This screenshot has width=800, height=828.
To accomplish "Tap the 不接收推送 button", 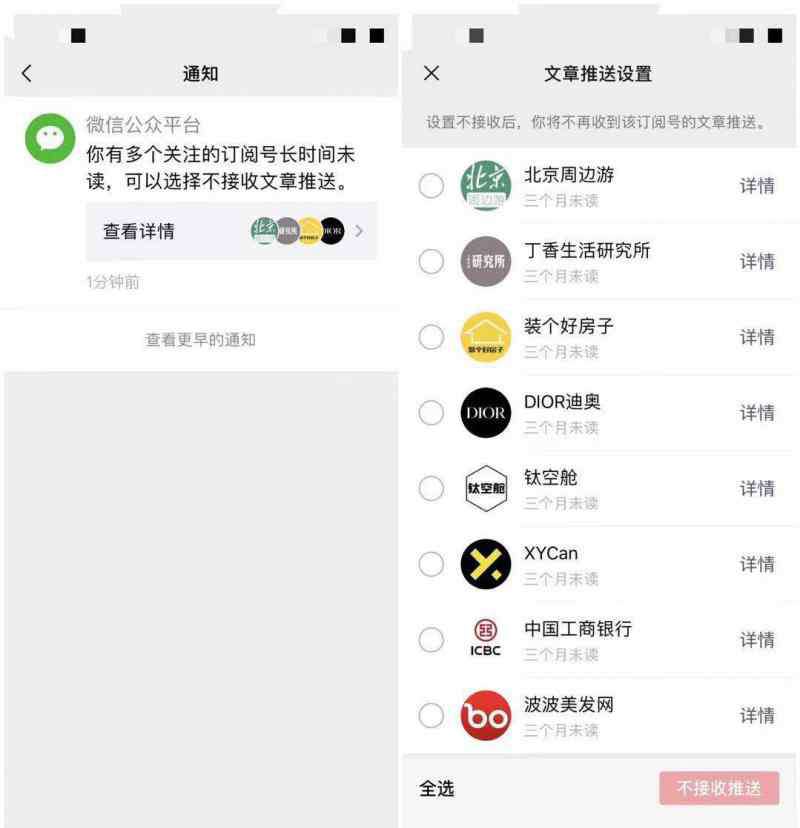I will [x=718, y=789].
